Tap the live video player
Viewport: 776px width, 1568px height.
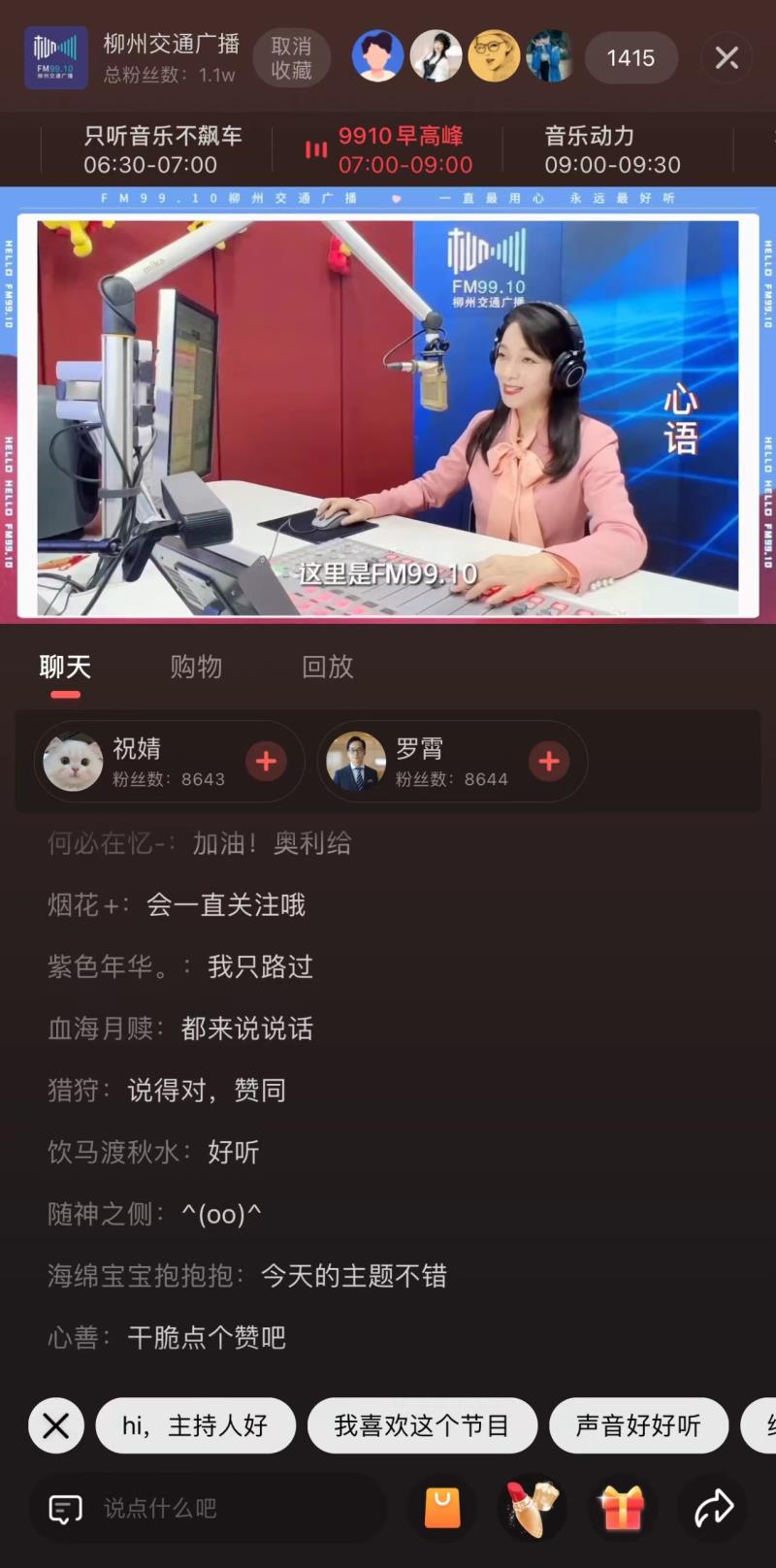coord(388,417)
